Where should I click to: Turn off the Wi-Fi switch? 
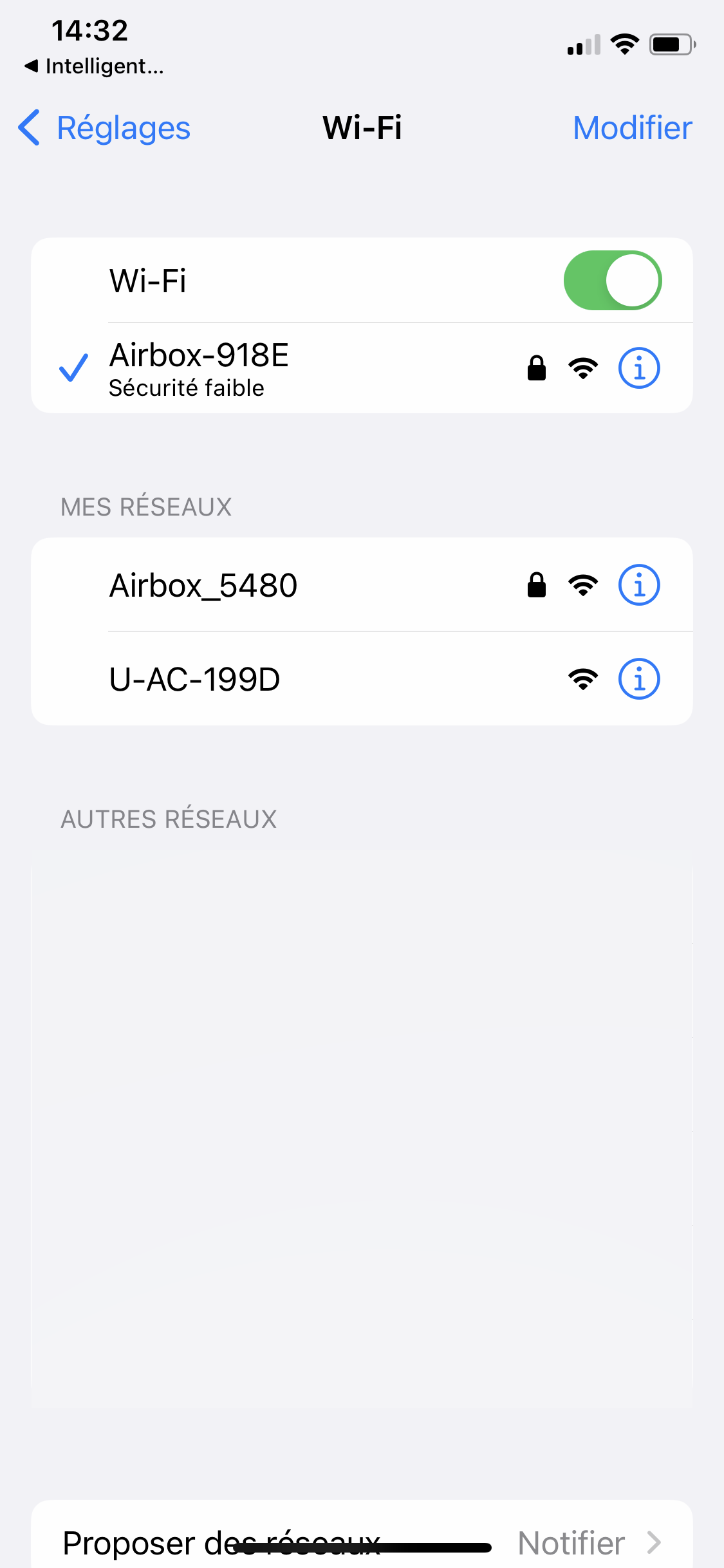pyautogui.click(x=612, y=280)
